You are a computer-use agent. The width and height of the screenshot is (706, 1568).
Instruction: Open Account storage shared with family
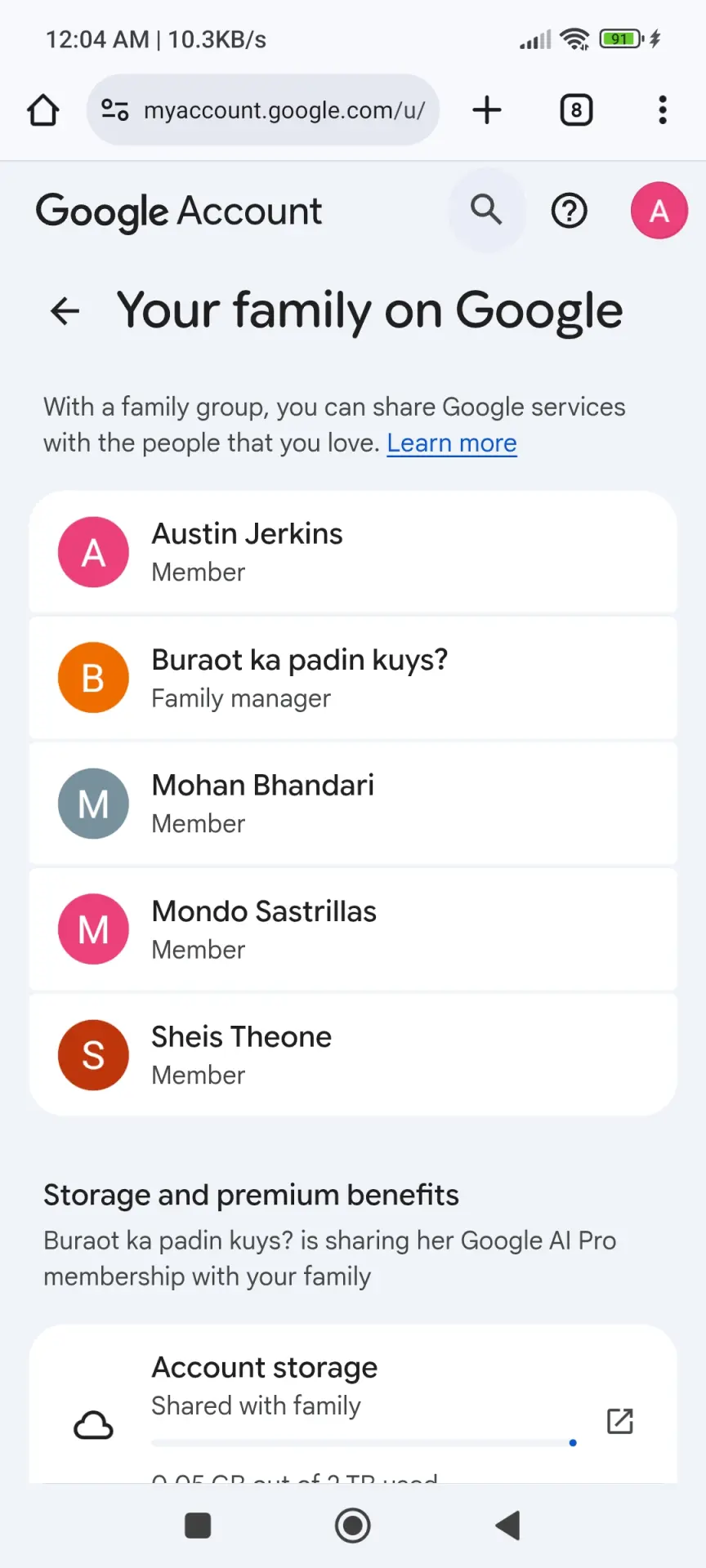[x=353, y=1405]
